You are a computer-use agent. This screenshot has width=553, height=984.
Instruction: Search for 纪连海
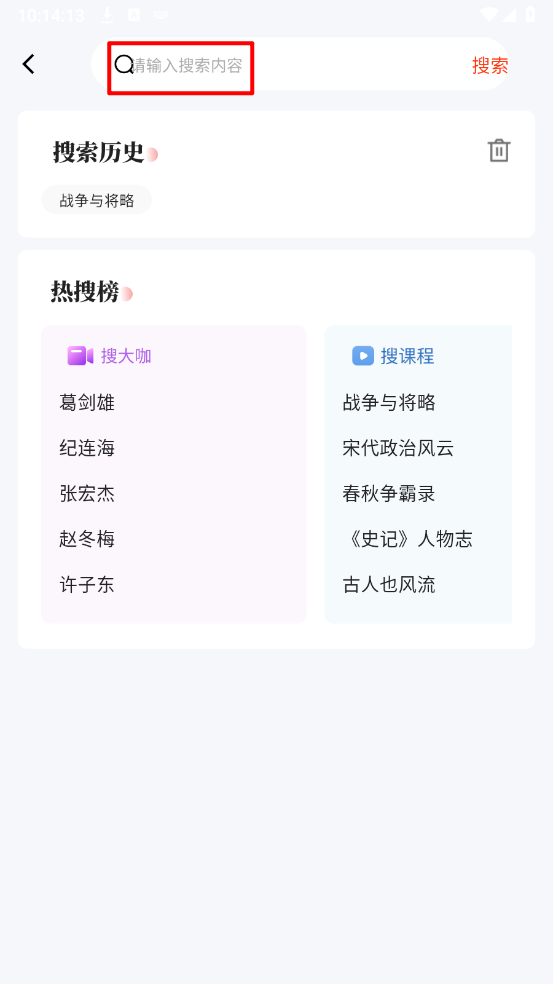[87, 448]
